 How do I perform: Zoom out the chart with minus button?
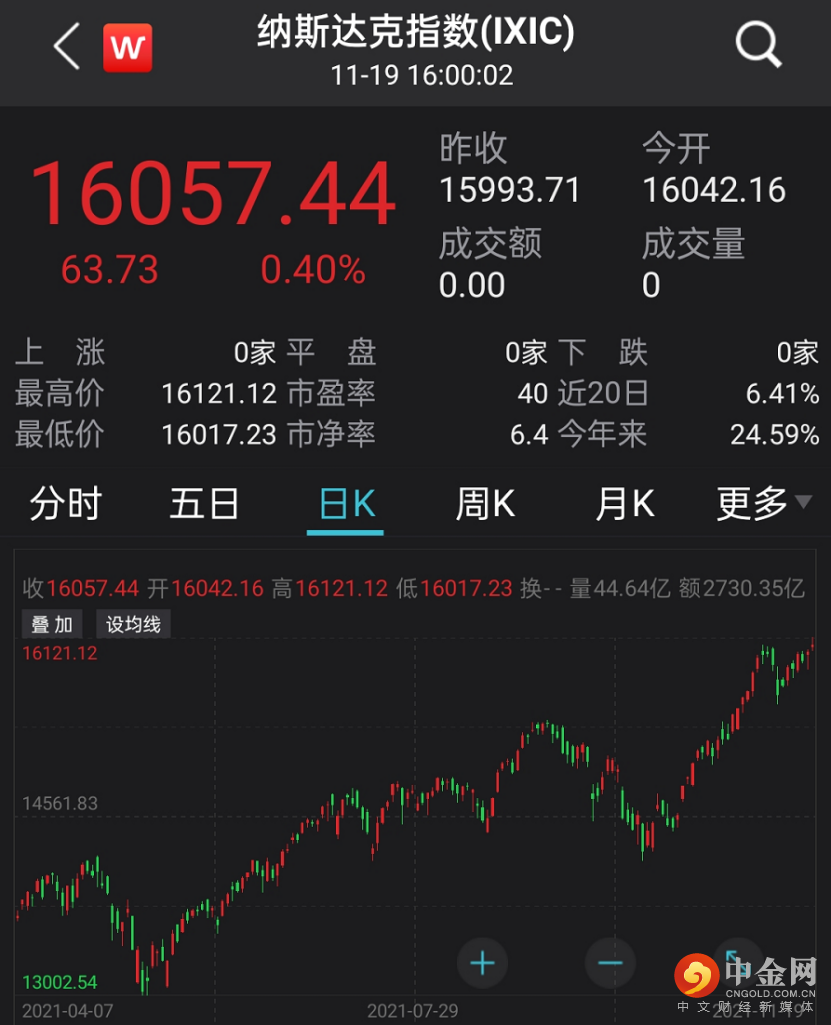pos(610,964)
